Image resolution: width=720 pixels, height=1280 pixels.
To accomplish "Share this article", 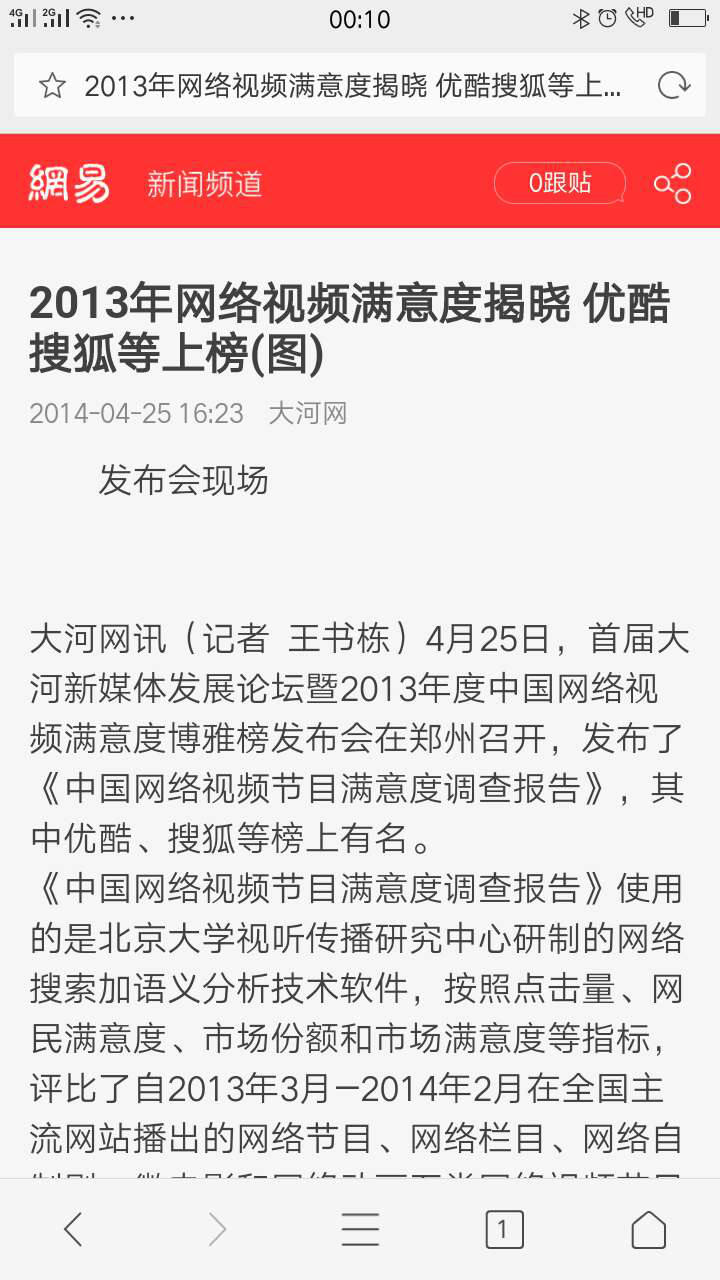I will [672, 183].
